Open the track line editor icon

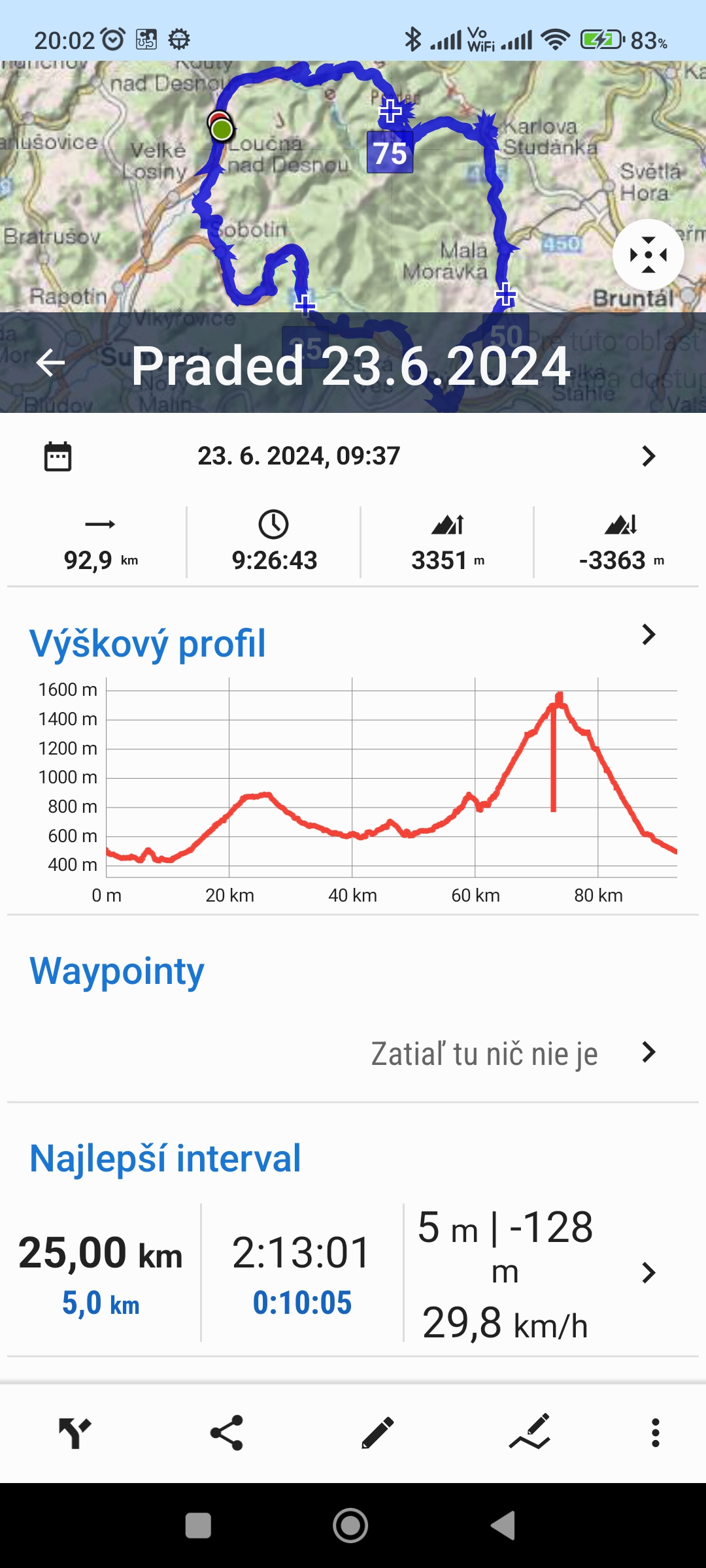[x=529, y=1433]
